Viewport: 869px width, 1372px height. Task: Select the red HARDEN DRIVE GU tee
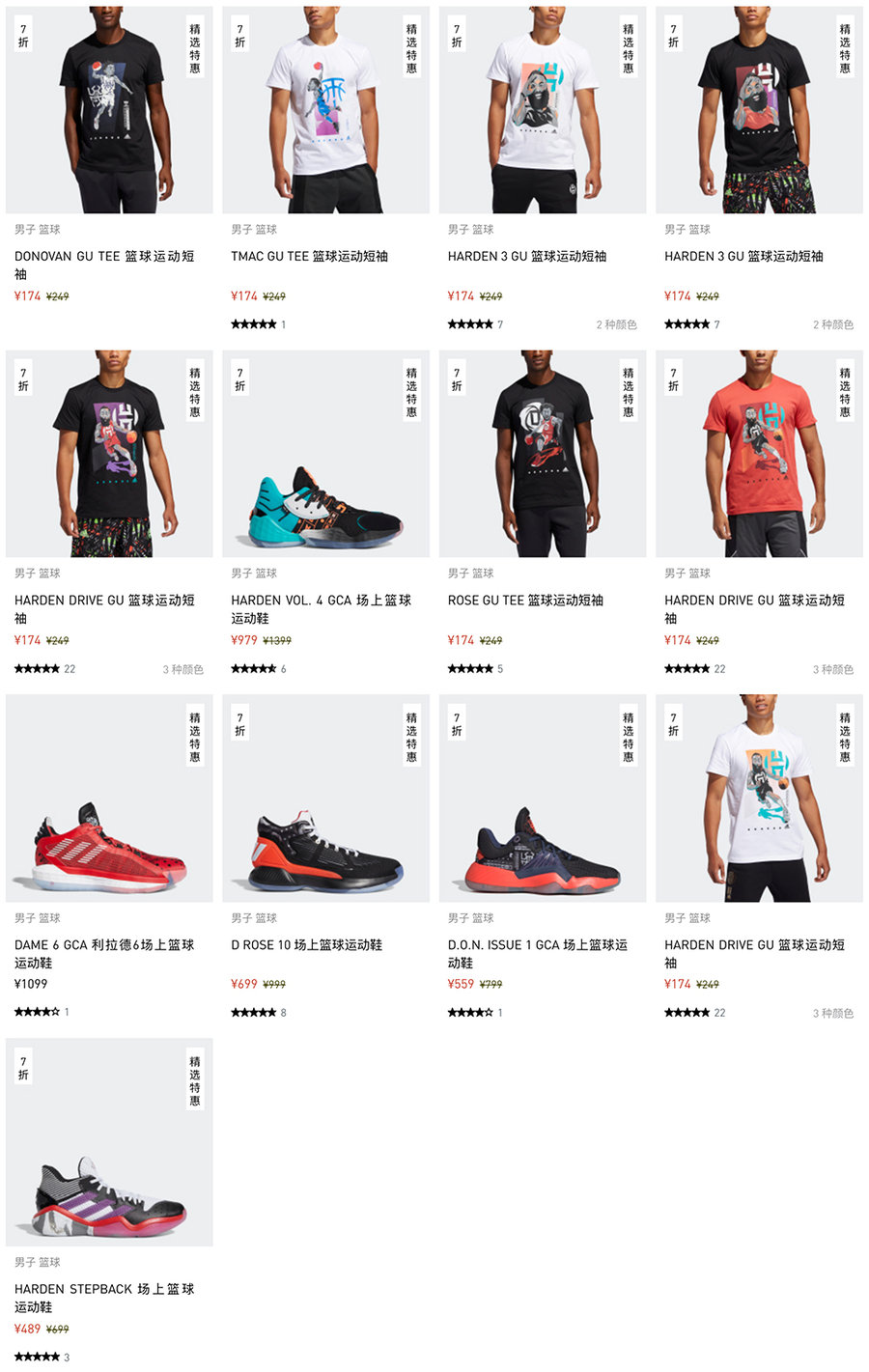coord(759,454)
